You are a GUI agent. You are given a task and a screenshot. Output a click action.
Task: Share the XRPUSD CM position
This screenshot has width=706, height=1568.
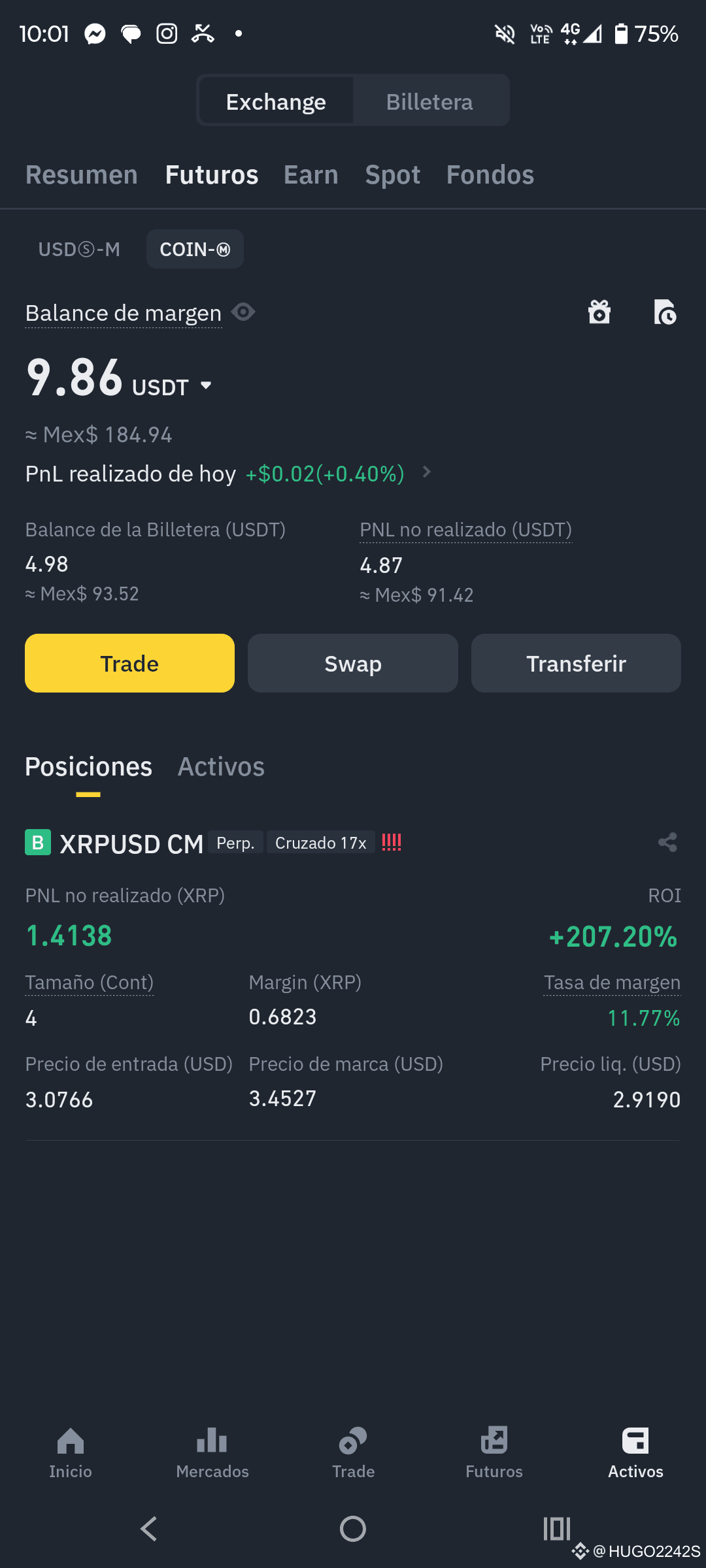coord(667,842)
